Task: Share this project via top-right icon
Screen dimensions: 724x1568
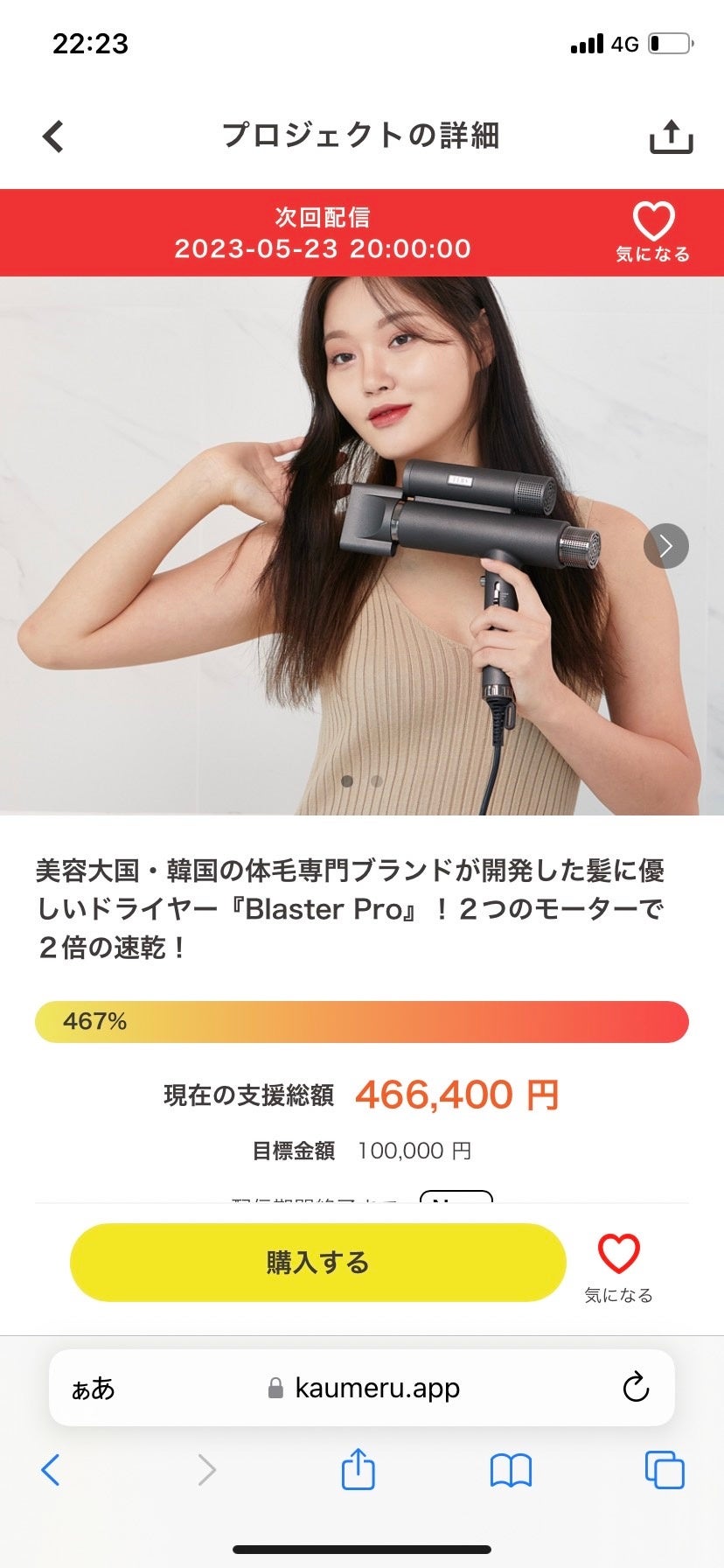Action: [x=671, y=137]
